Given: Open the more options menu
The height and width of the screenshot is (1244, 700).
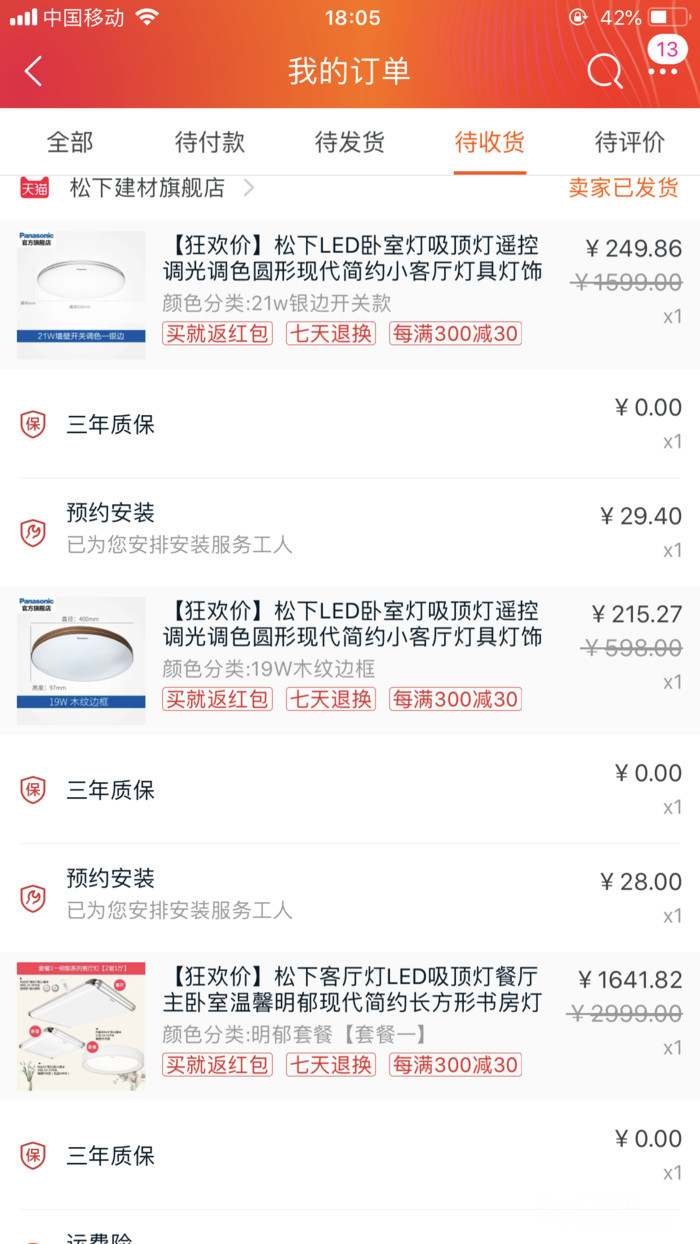Looking at the screenshot, I should point(662,71).
